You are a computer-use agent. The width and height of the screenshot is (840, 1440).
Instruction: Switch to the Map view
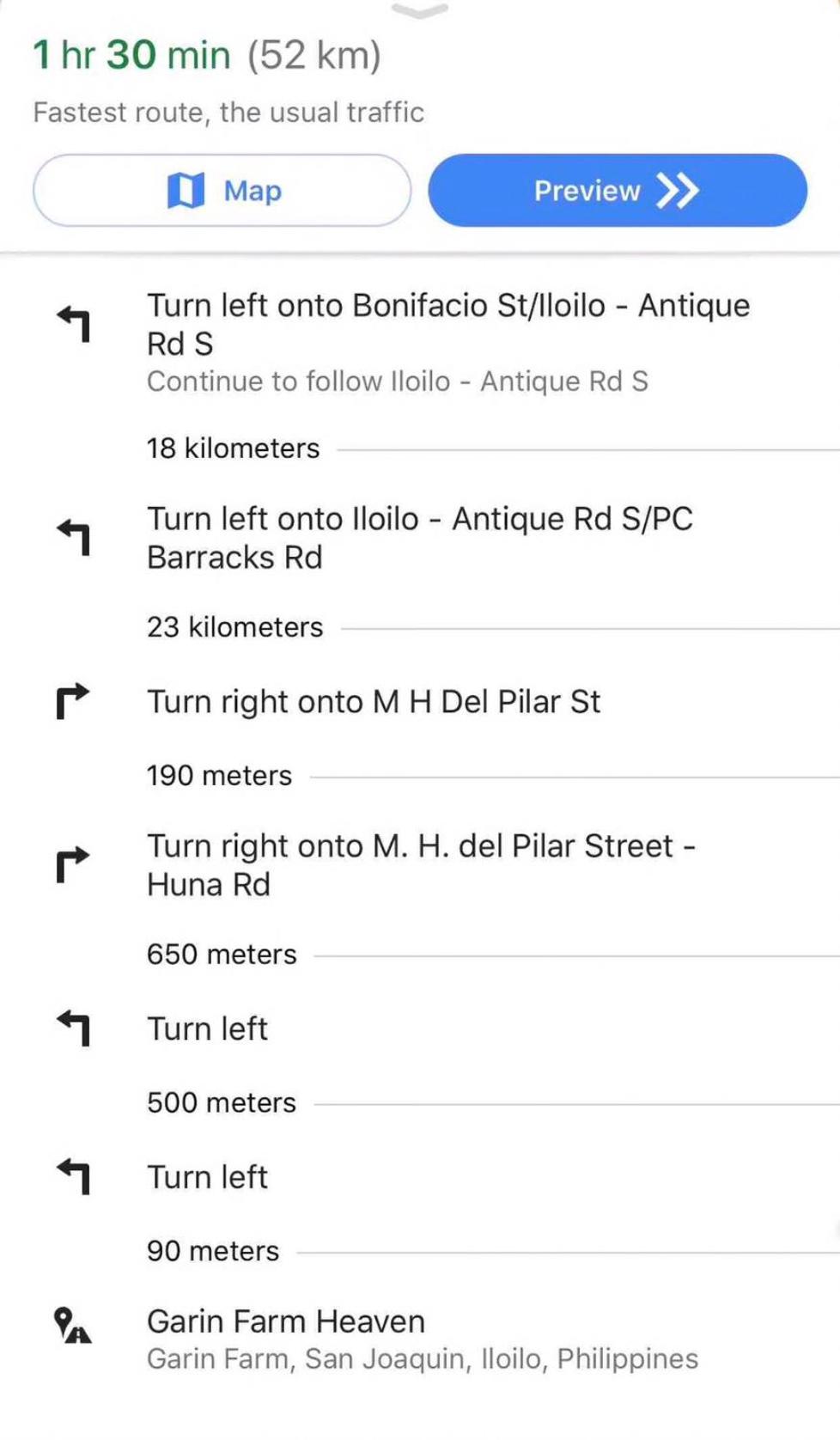[x=222, y=190]
